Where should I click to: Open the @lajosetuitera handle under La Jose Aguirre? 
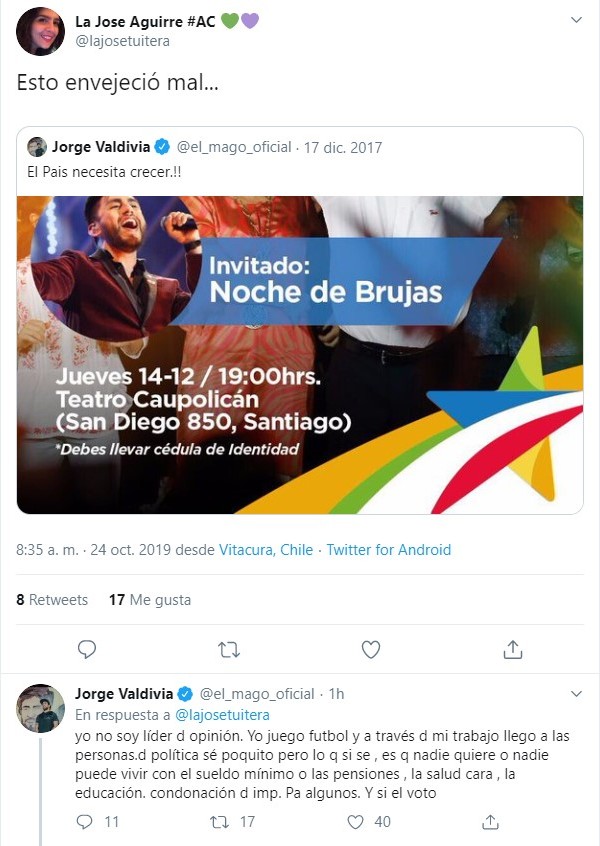[x=122, y=40]
